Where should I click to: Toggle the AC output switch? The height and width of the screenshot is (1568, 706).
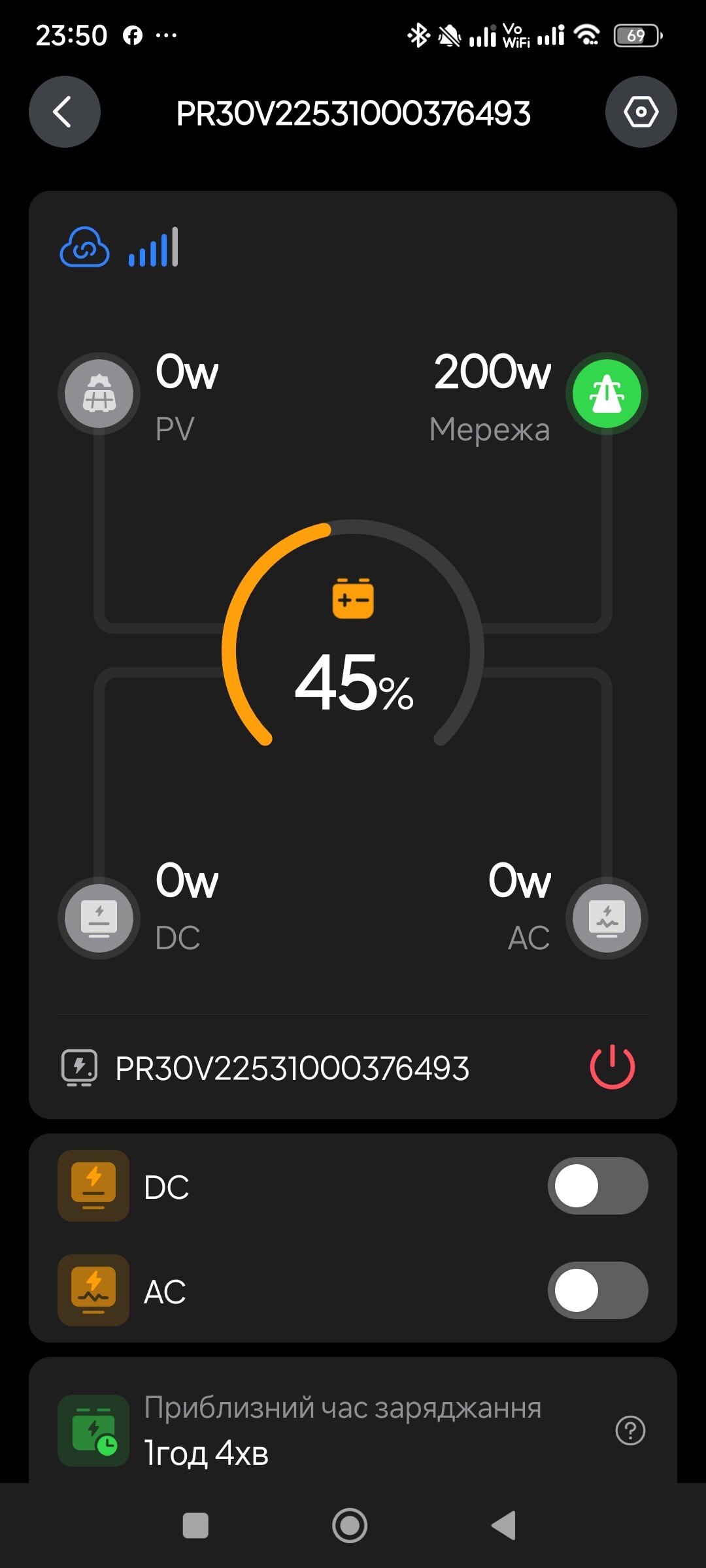(x=597, y=1290)
